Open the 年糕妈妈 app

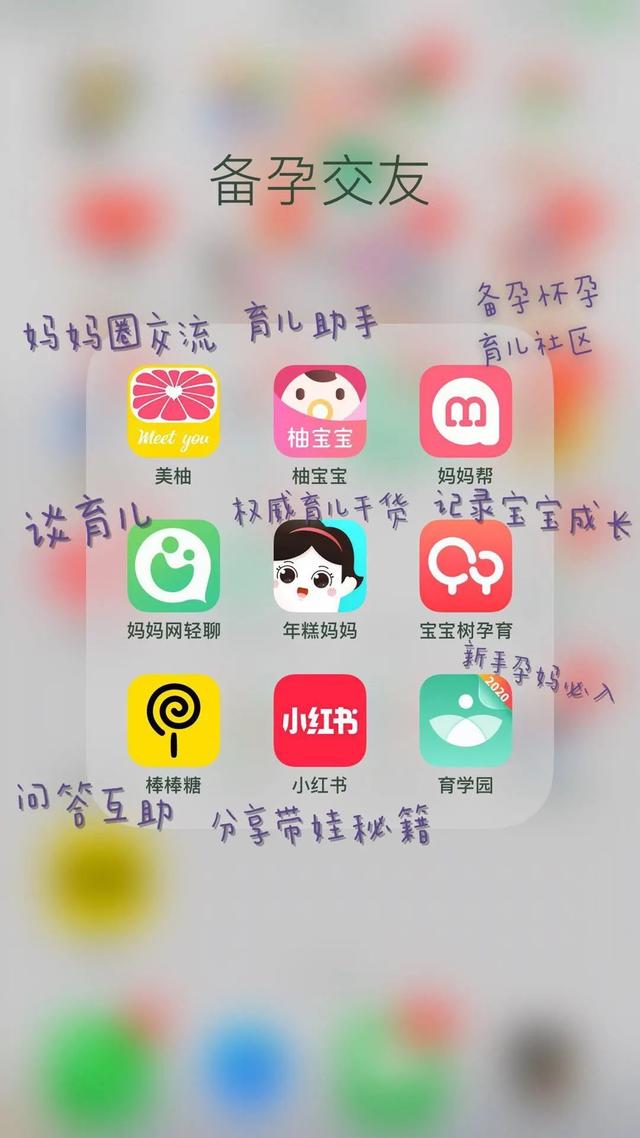pyautogui.click(x=319, y=565)
